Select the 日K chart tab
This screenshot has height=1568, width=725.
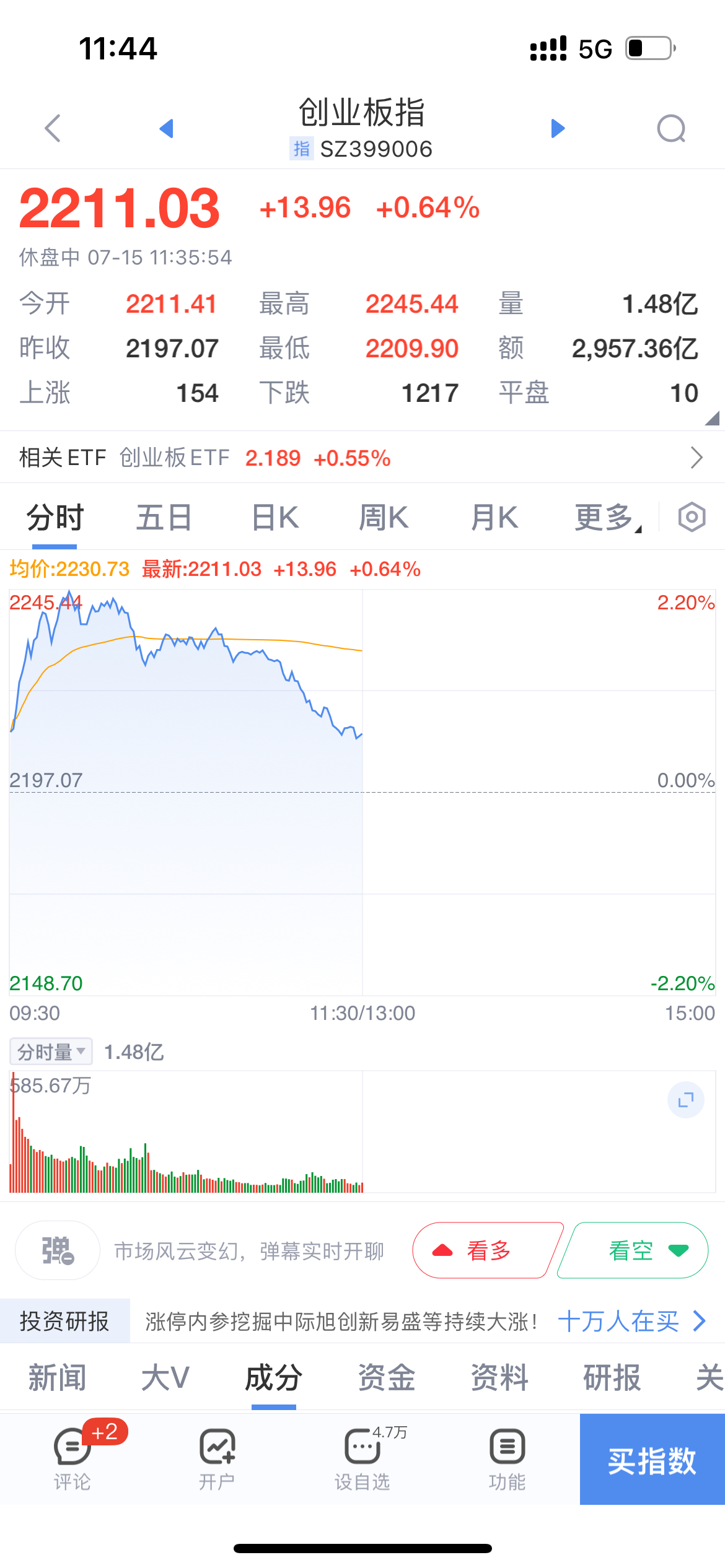pyautogui.click(x=275, y=518)
